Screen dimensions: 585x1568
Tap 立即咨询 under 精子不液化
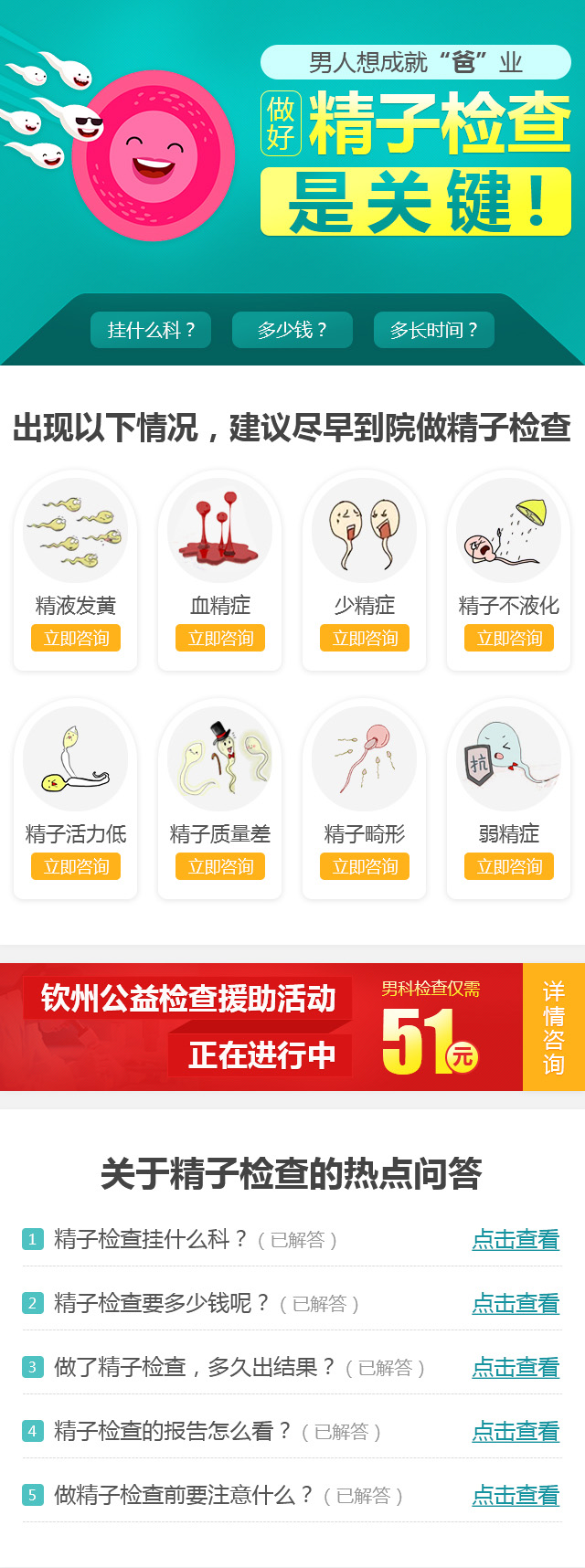click(x=509, y=638)
